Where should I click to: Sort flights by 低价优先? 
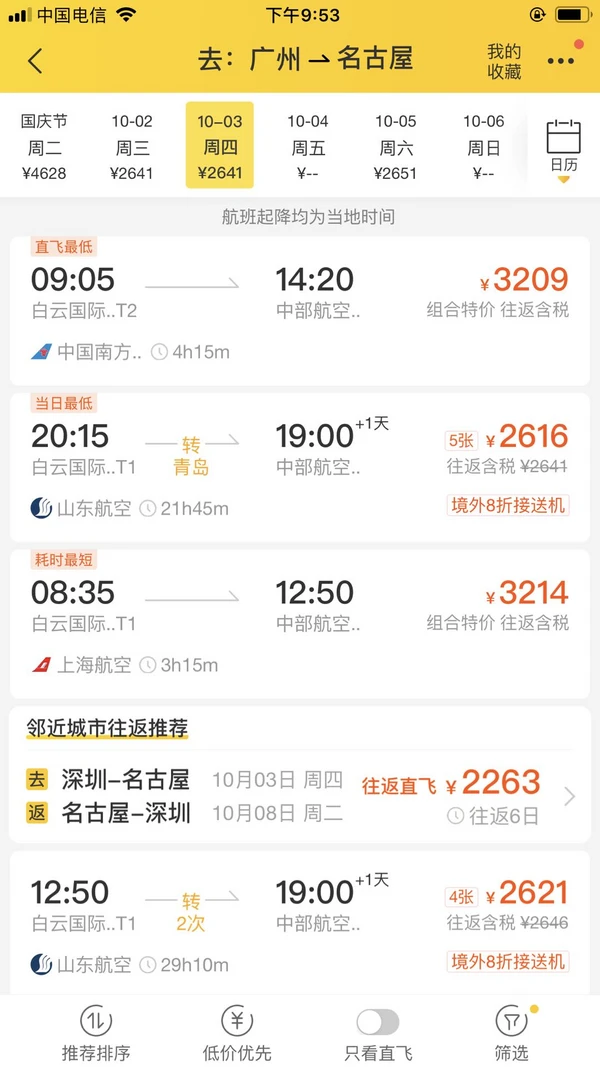[237, 1033]
